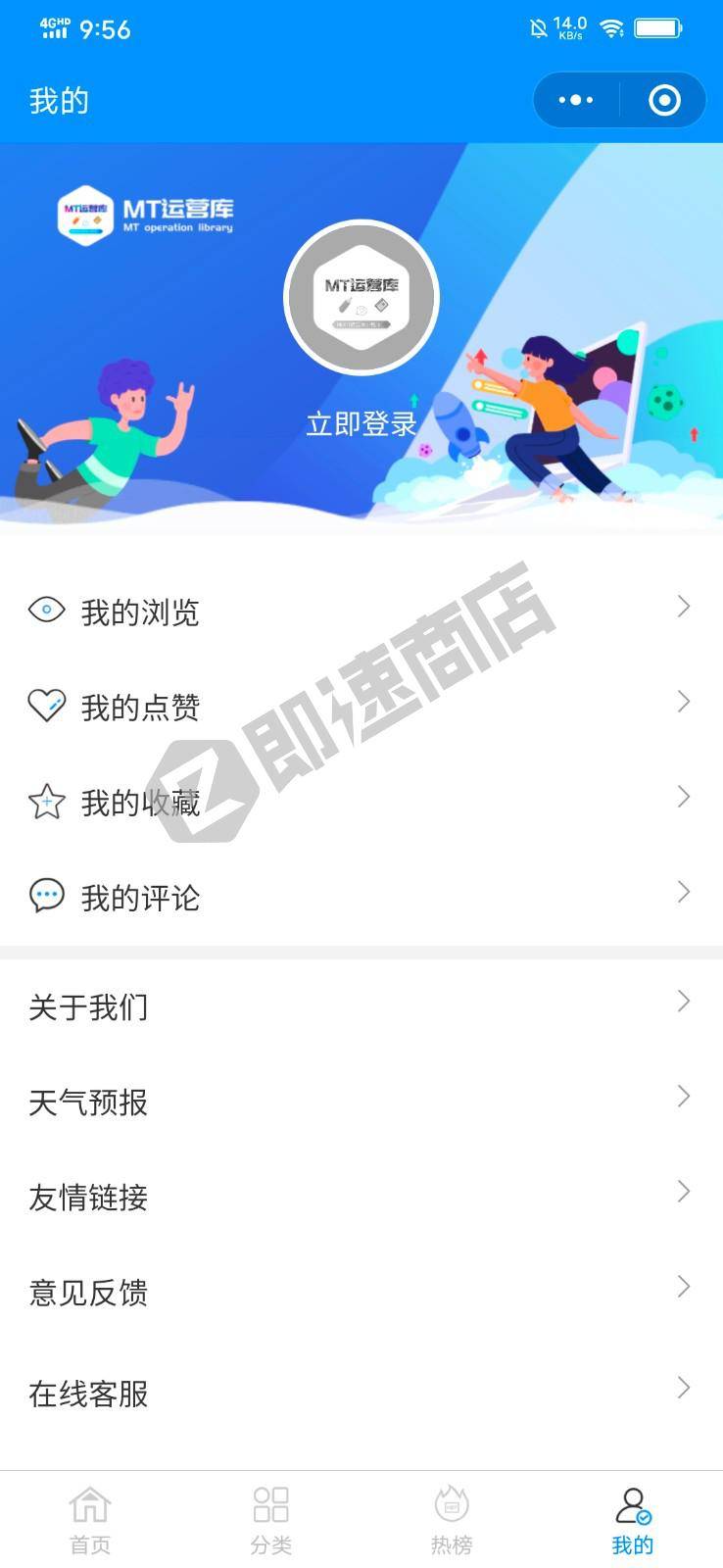Select the 我的 tab
This screenshot has height=1568, width=723.
tap(632, 1520)
